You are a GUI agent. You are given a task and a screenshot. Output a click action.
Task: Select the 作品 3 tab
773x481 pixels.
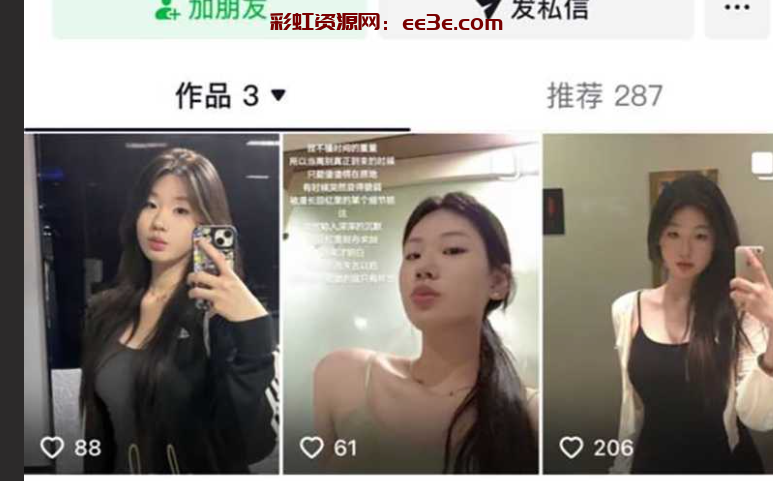coord(230,96)
